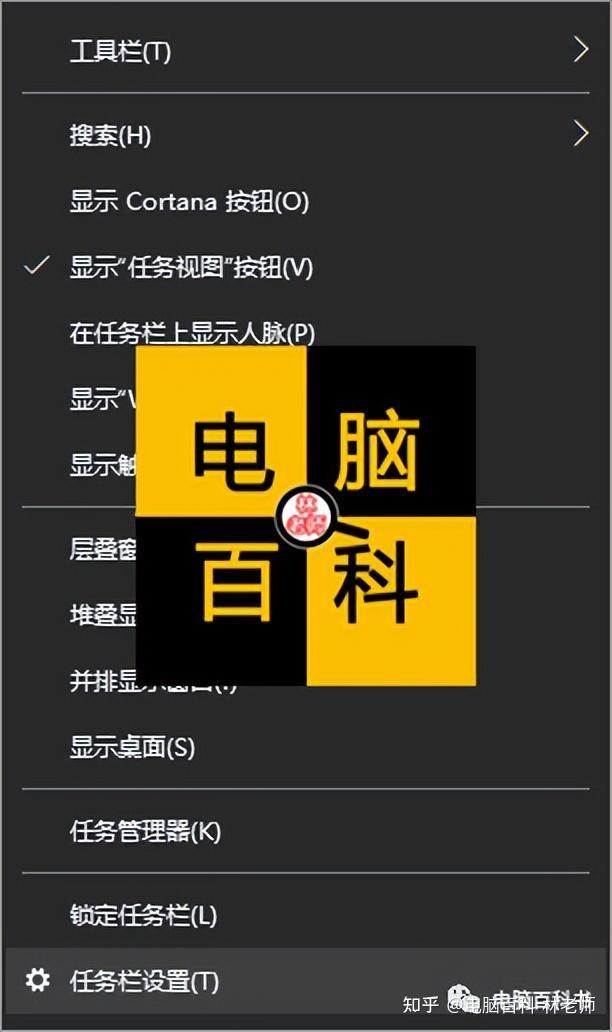Select 显示桌面(S)
Viewport: 612px width, 1032px height.
tap(305, 747)
